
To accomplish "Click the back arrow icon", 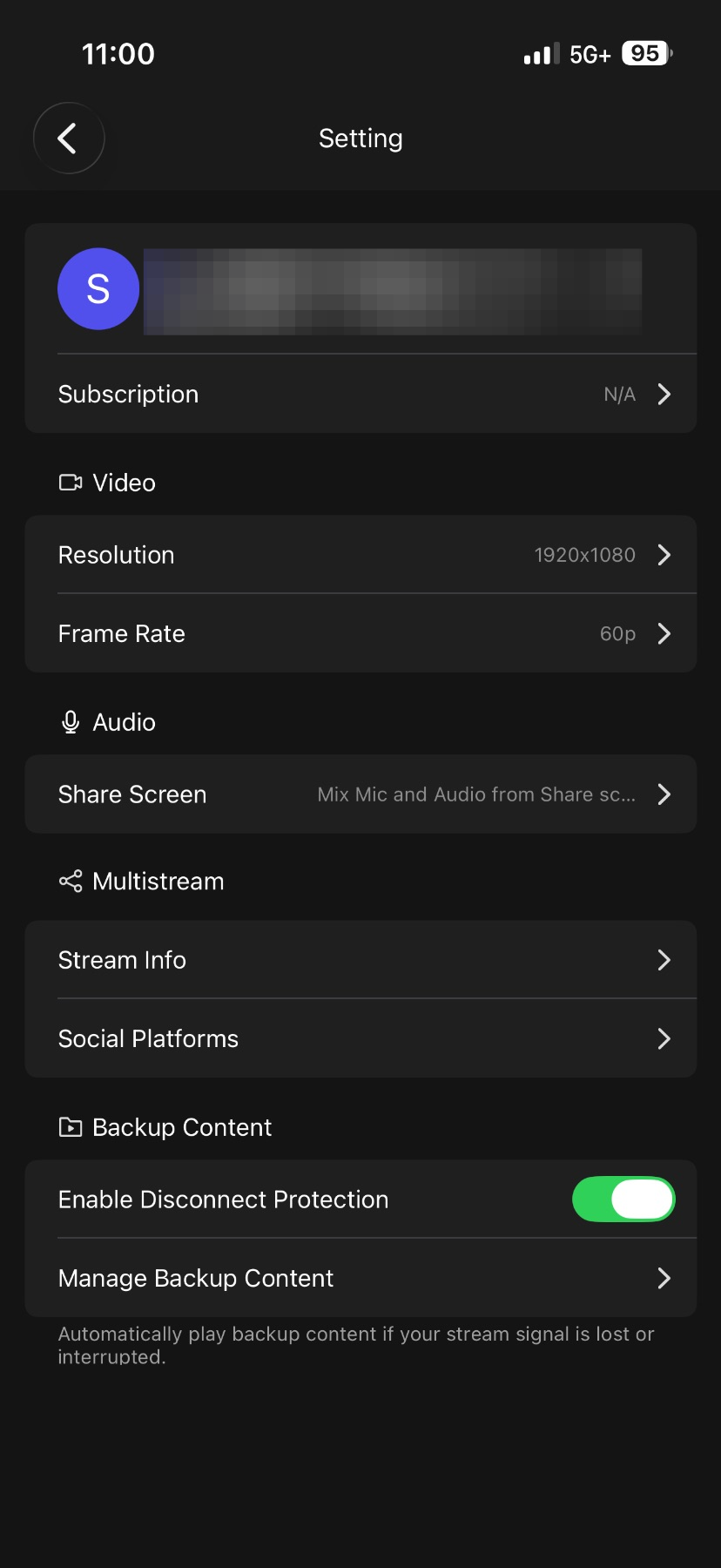I will [69, 138].
